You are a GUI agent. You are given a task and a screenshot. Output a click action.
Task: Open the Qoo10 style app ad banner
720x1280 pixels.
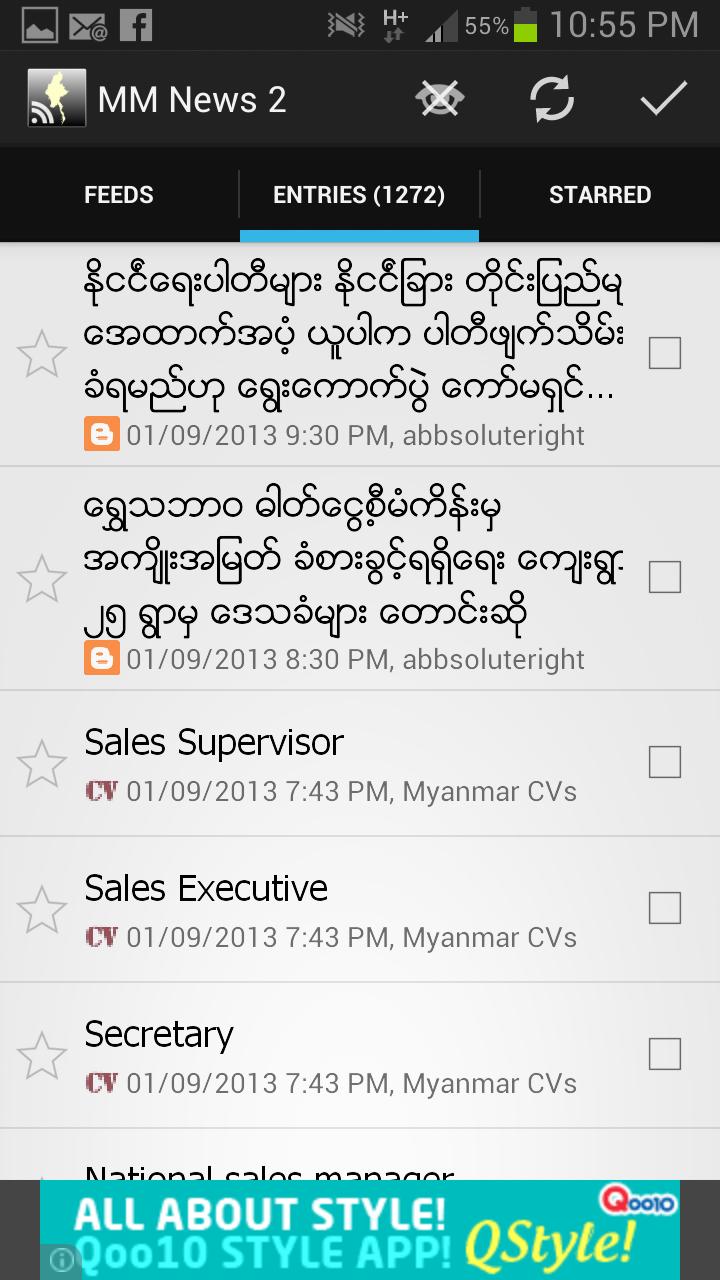360,1230
